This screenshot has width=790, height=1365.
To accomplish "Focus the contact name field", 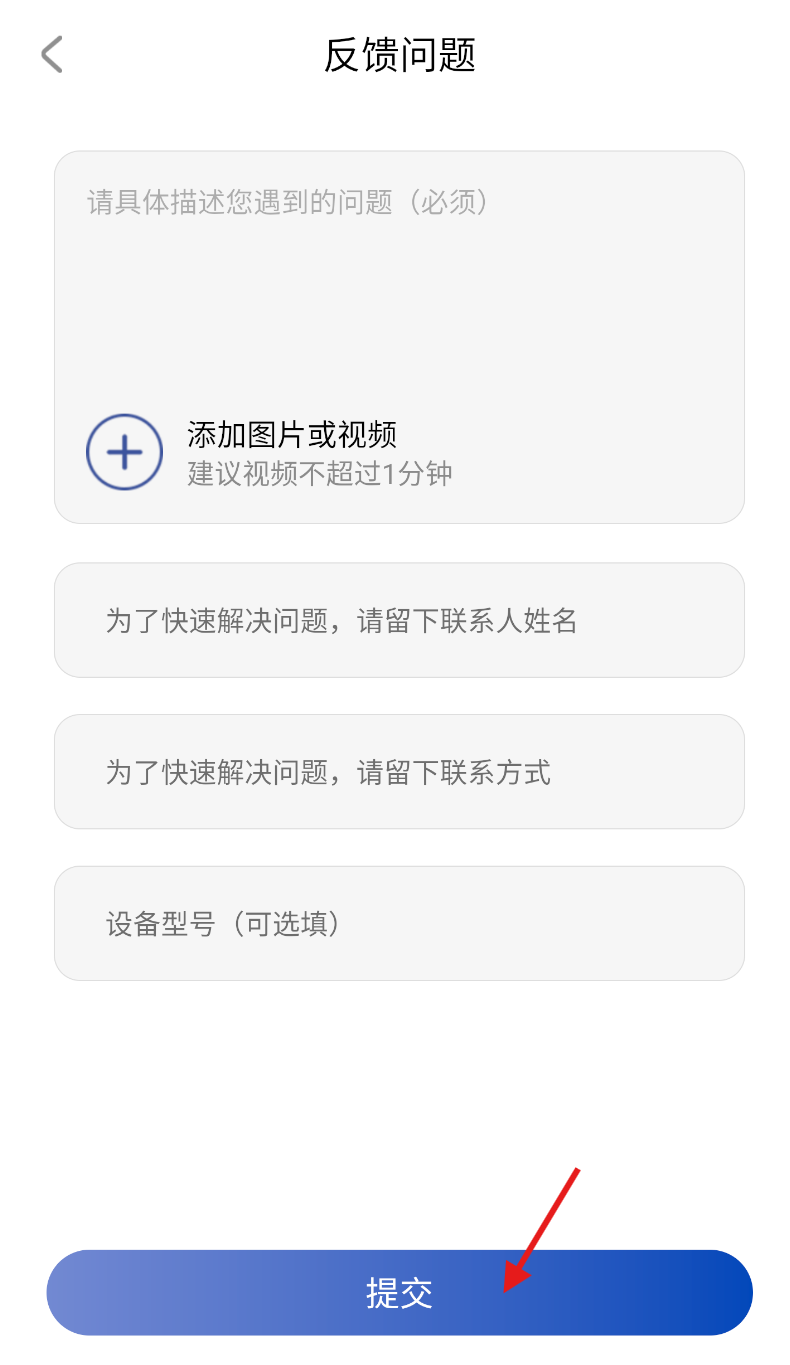I will point(399,620).
